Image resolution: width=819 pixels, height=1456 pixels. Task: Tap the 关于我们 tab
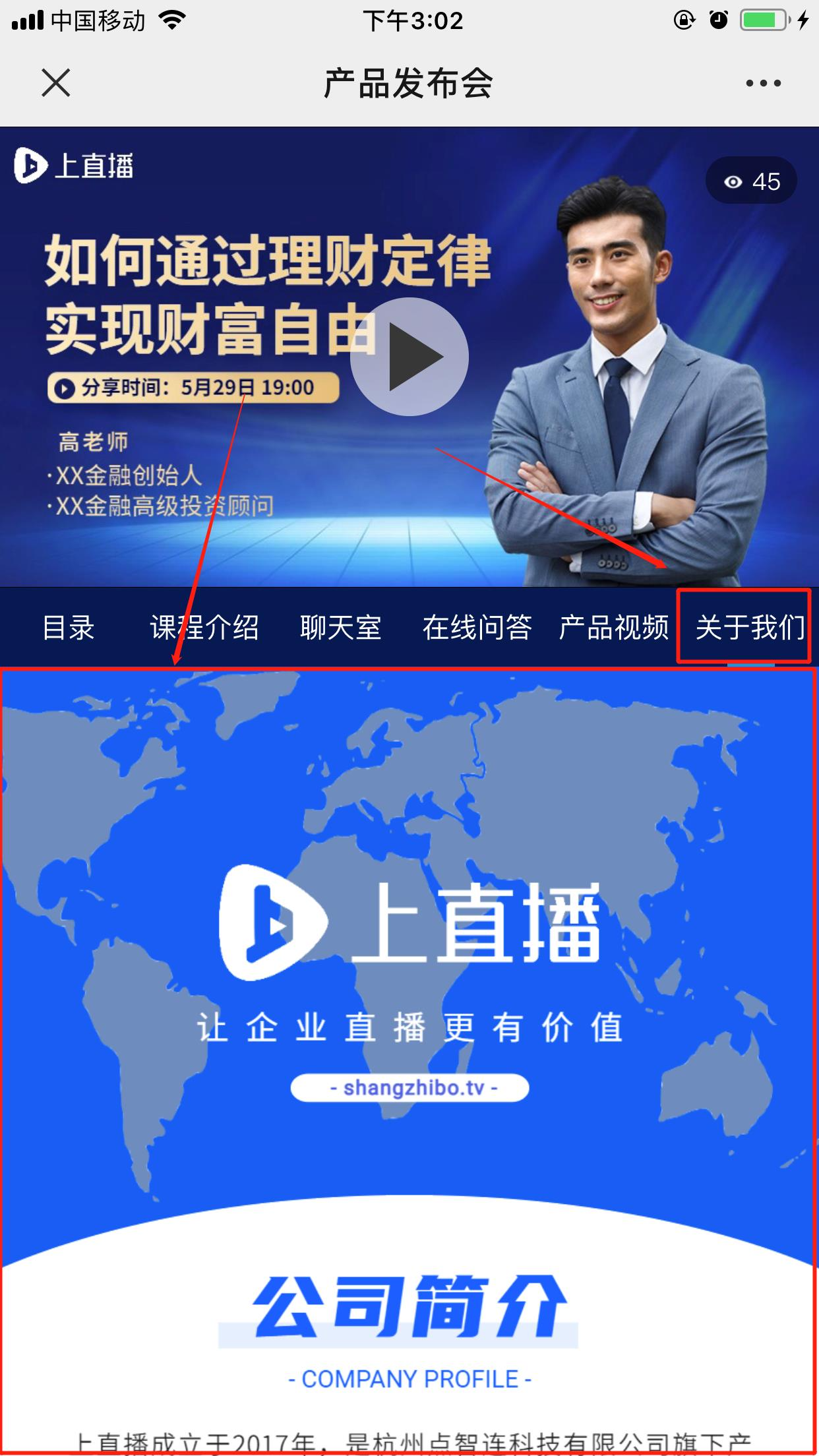(x=750, y=627)
